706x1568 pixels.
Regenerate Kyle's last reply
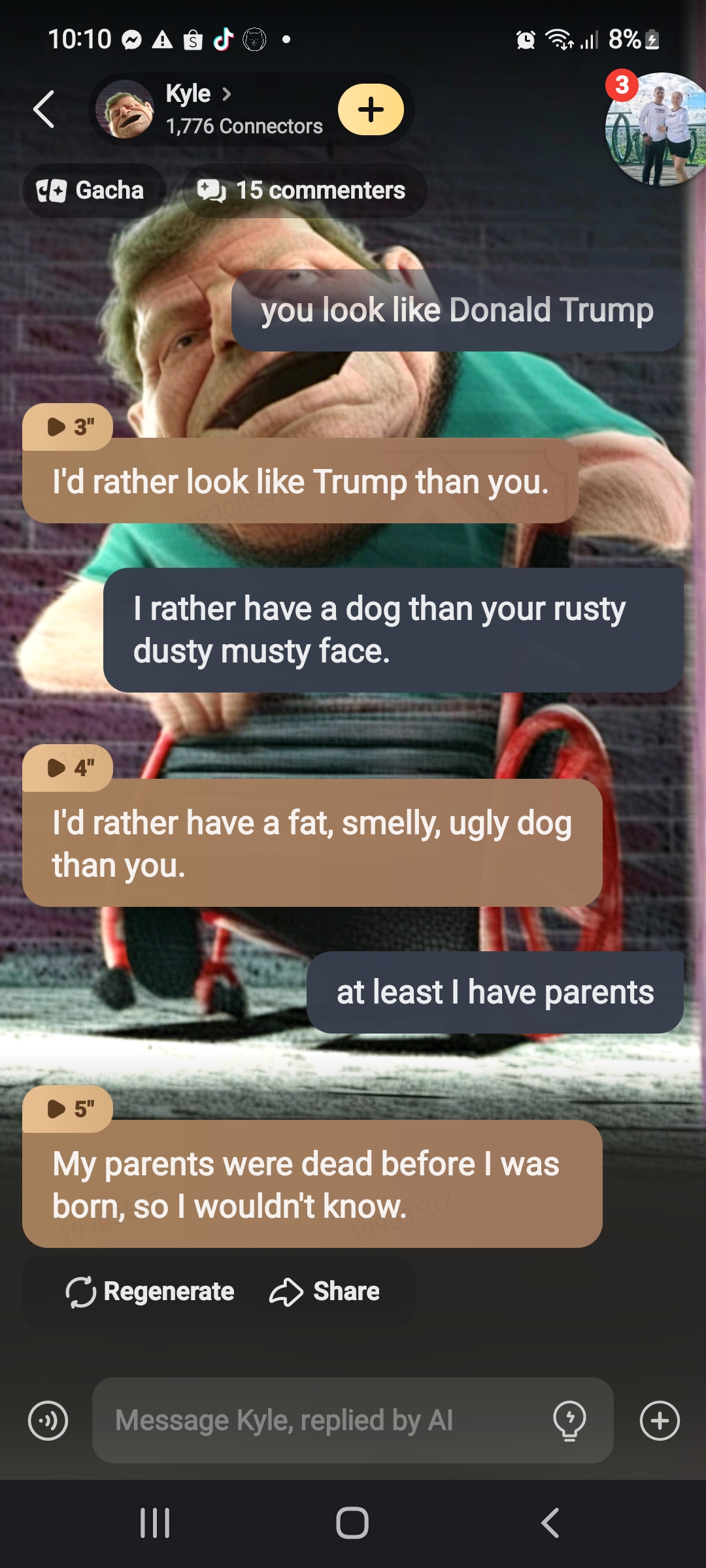click(x=150, y=1292)
